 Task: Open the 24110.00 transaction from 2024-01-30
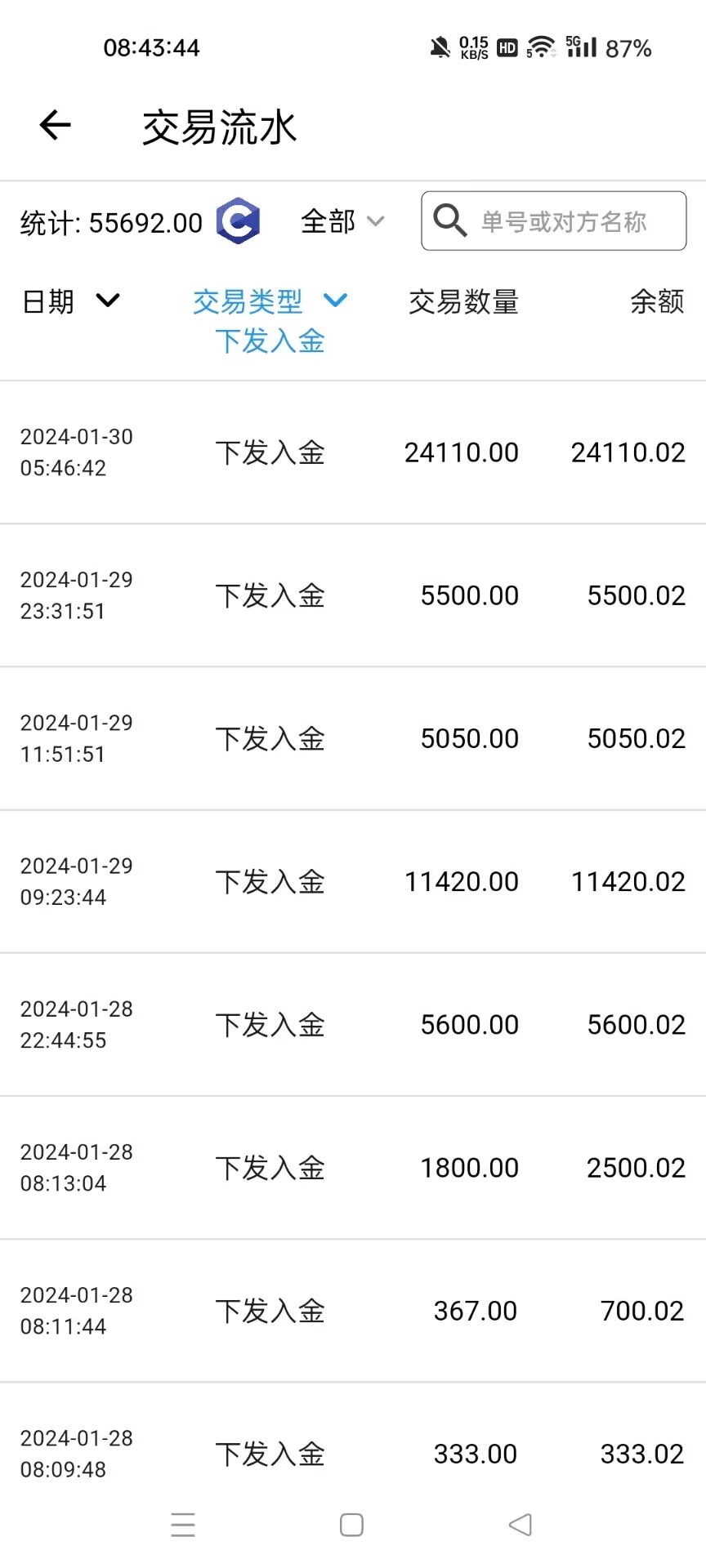(x=352, y=452)
